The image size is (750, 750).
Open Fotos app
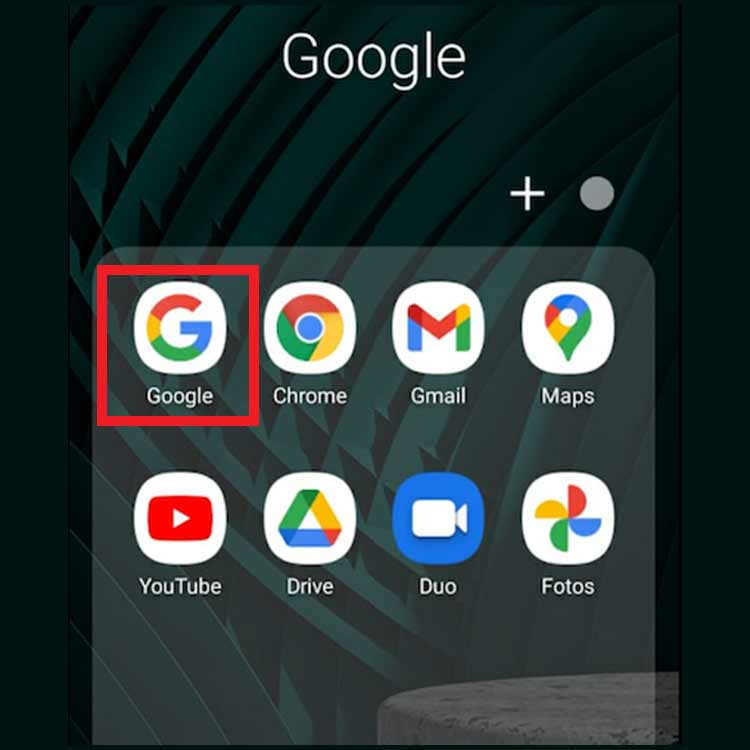(567, 518)
